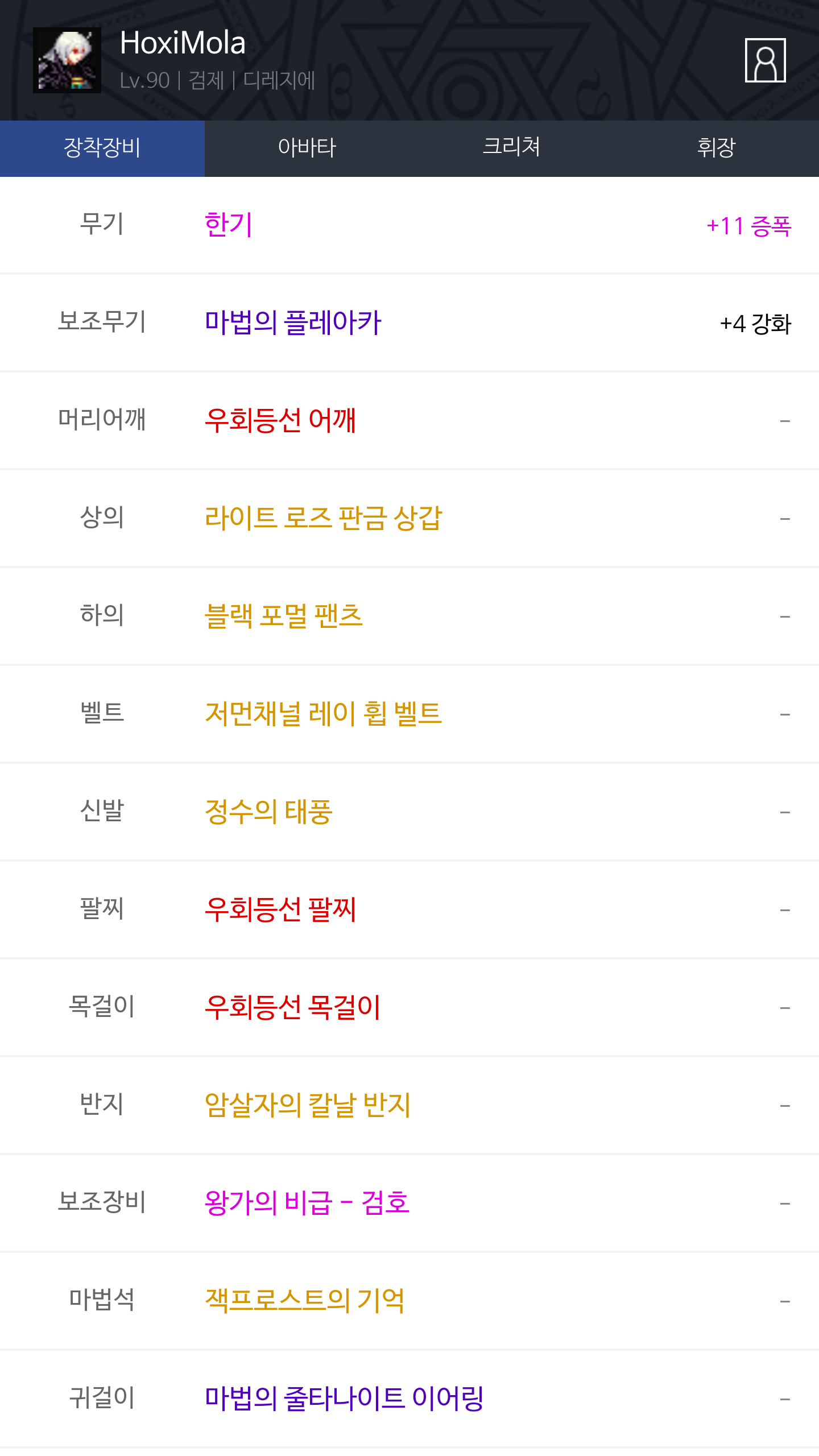View 왕가의 비급 - 검호 item
This screenshot has width=819, height=1456.
click(307, 1203)
